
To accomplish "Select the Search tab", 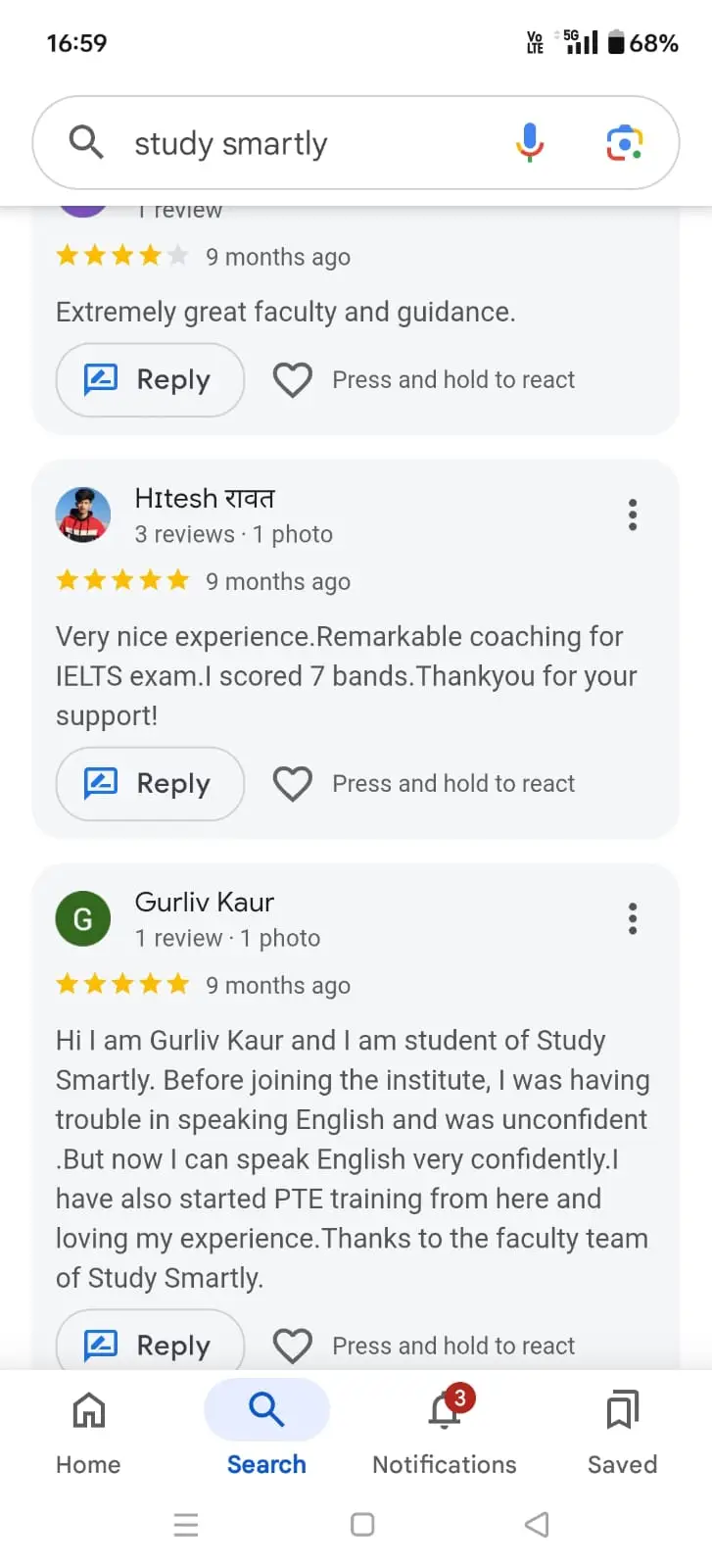I will (266, 1433).
